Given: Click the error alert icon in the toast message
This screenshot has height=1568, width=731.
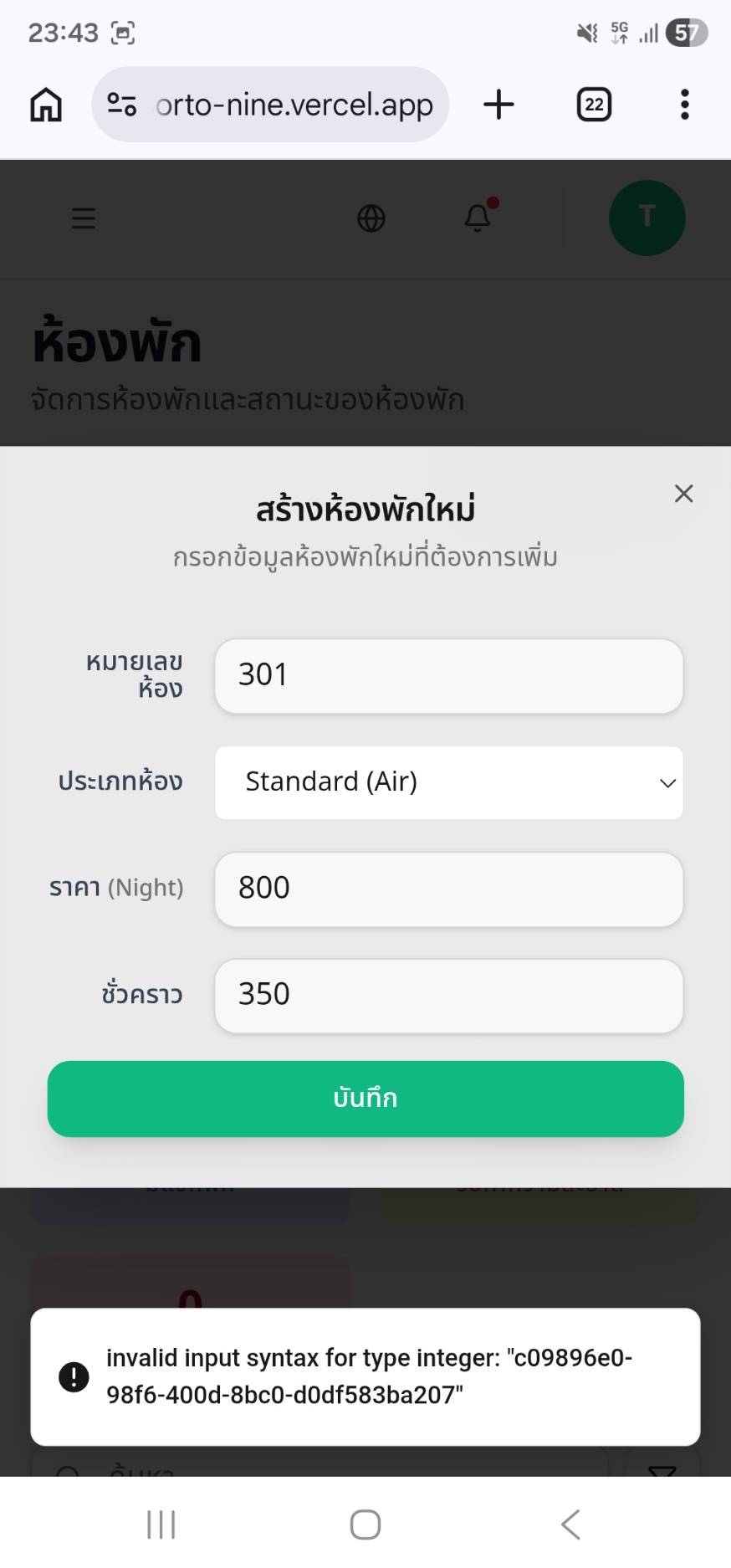Looking at the screenshot, I should click(73, 1376).
